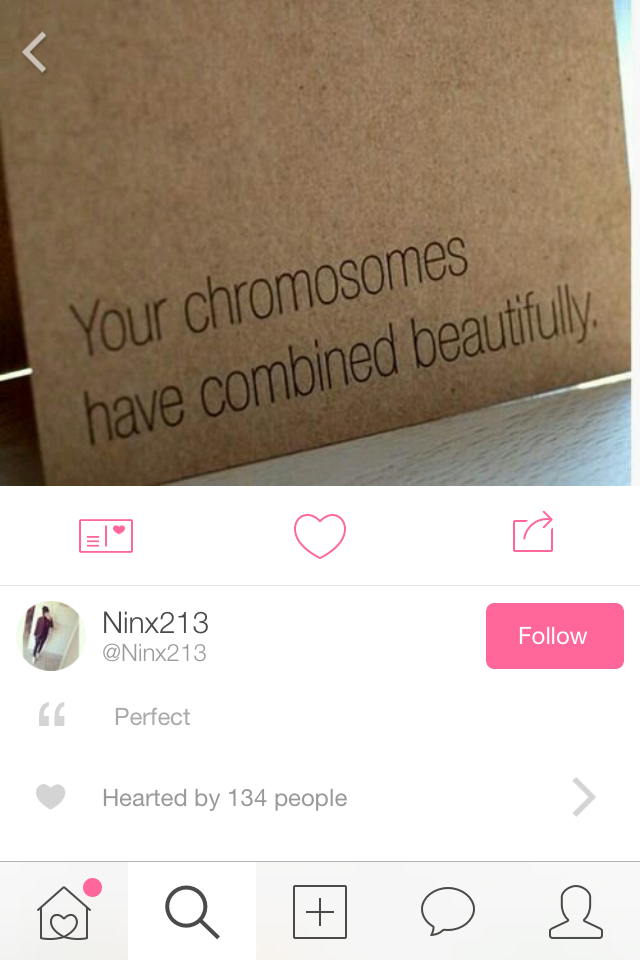View people who hearted this image

click(320, 798)
